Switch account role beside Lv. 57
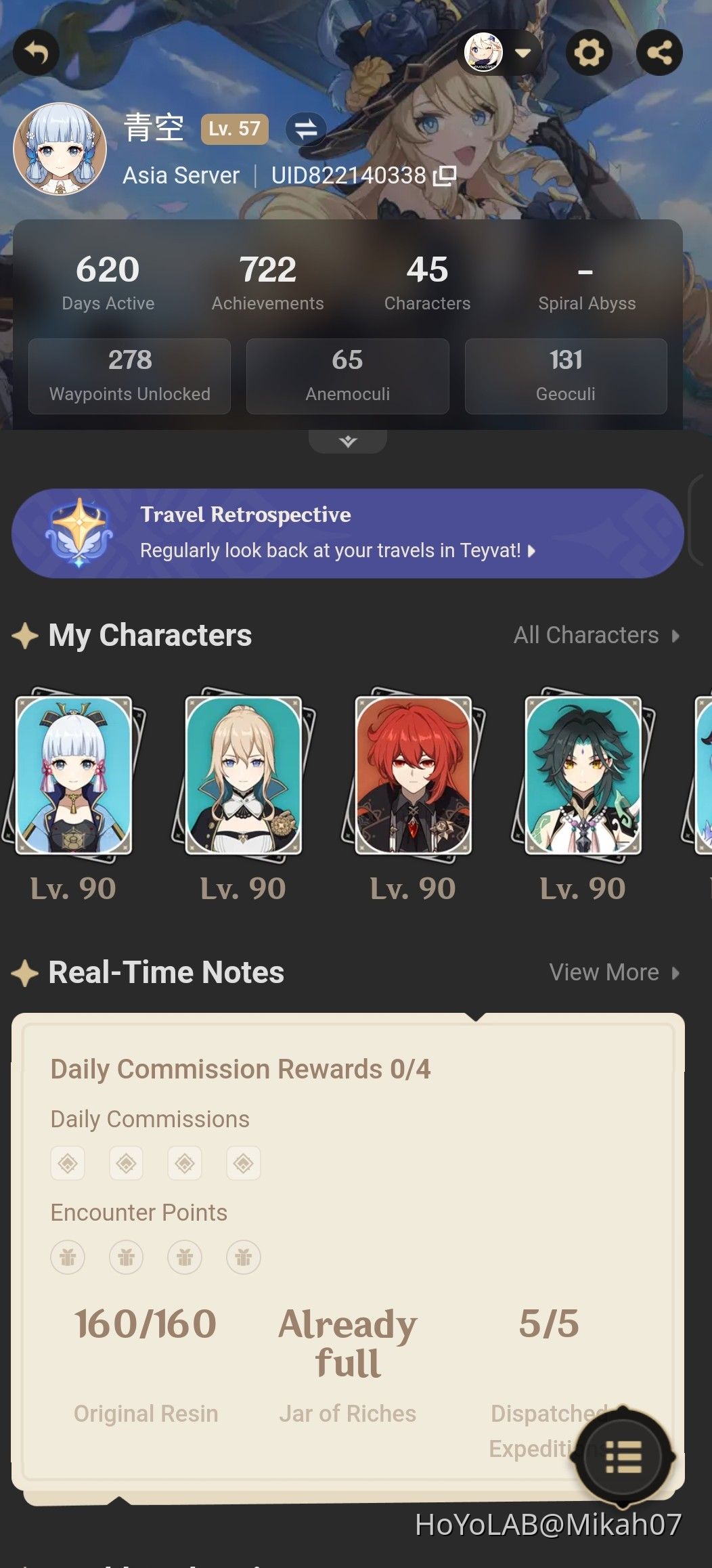 306,129
